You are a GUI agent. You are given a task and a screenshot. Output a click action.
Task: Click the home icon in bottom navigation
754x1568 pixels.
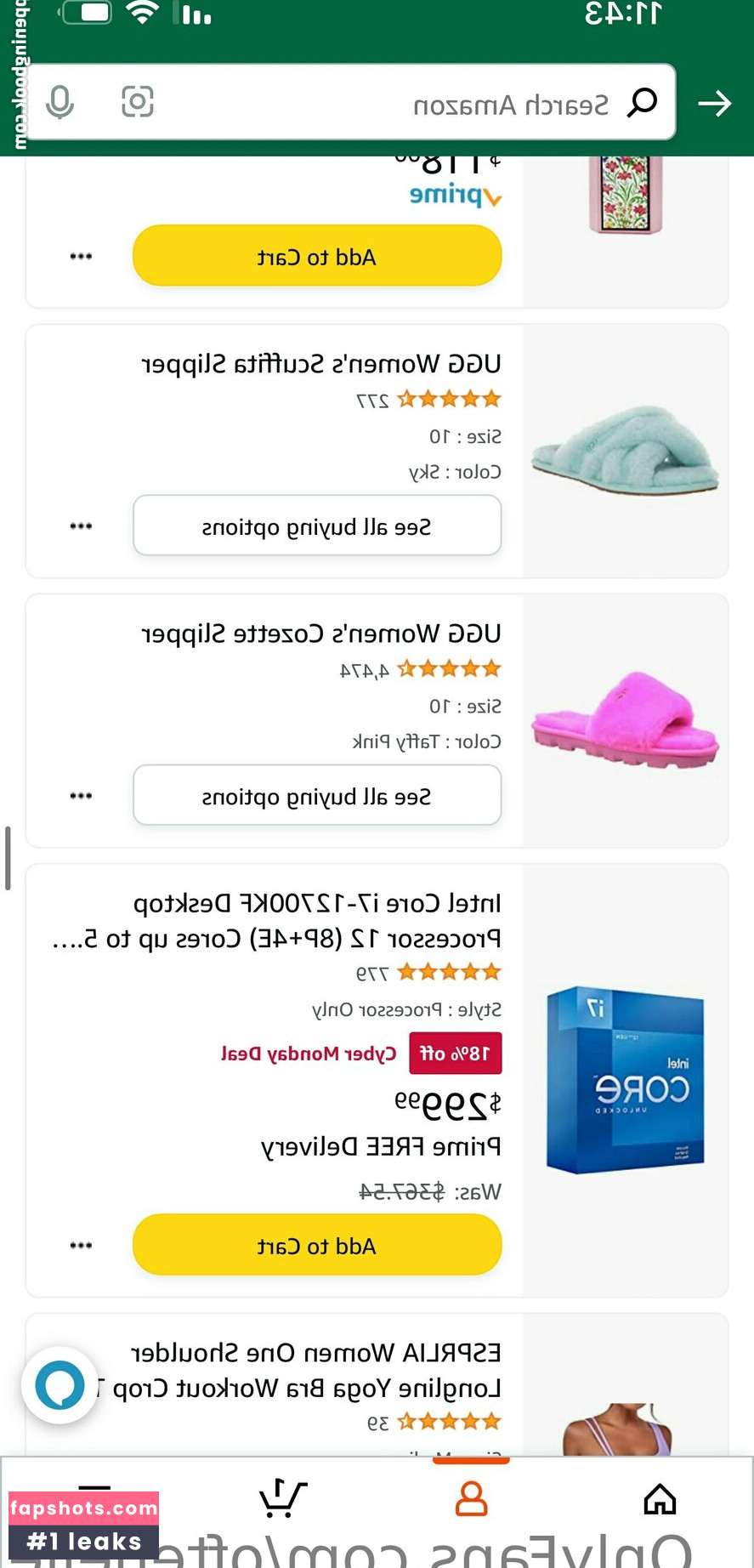tap(660, 1499)
